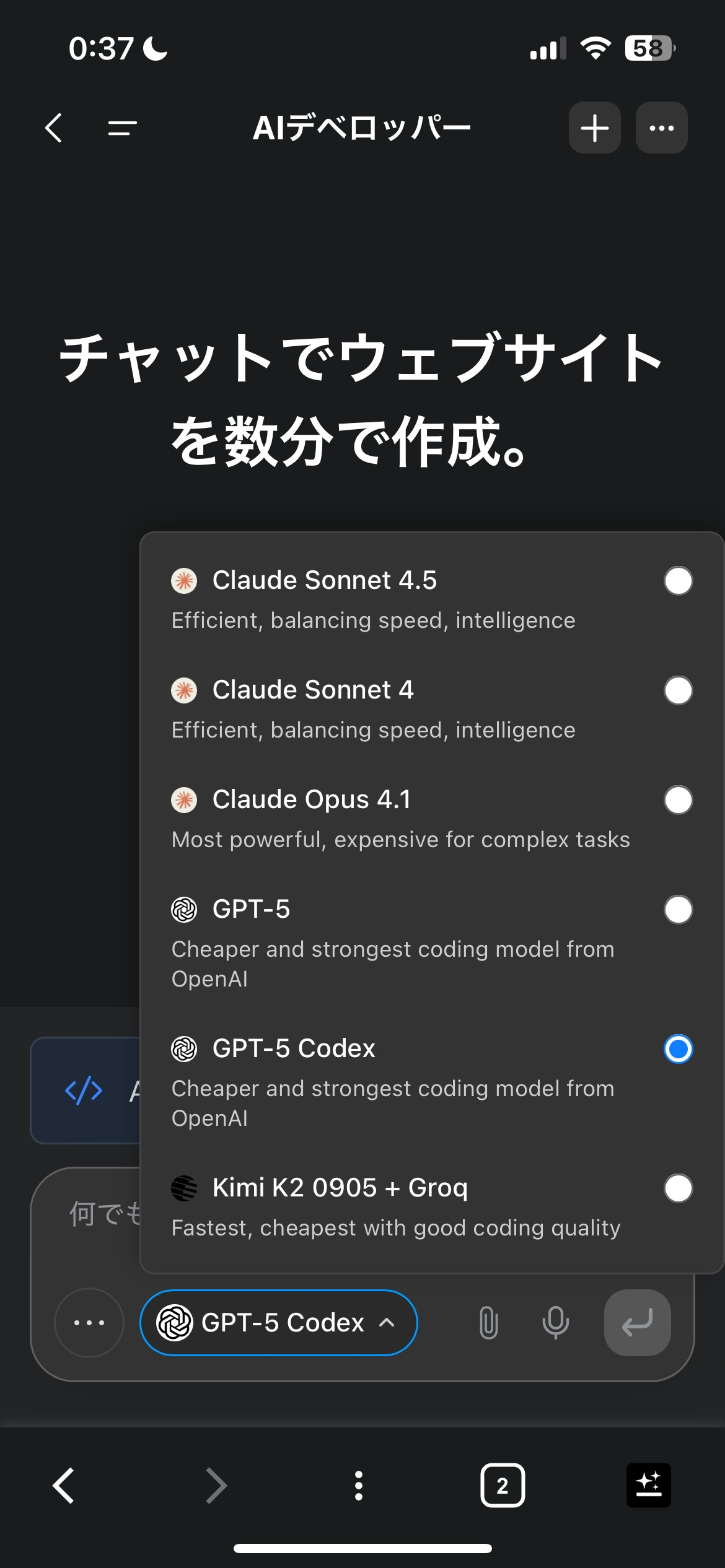Image resolution: width=725 pixels, height=1568 pixels.
Task: Send the message with the enter button
Action: point(637,1323)
